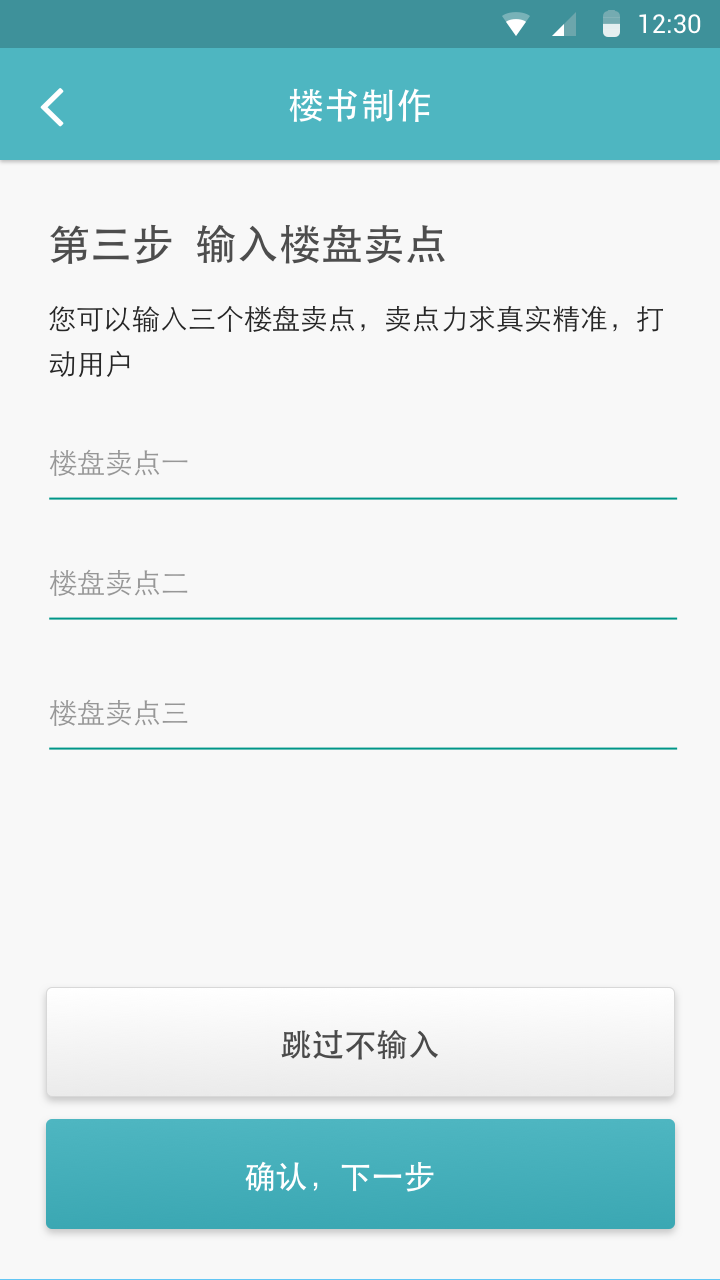Tap 跳过不输入 to skip entering
Viewport: 720px width, 1280px height.
[x=360, y=1043]
